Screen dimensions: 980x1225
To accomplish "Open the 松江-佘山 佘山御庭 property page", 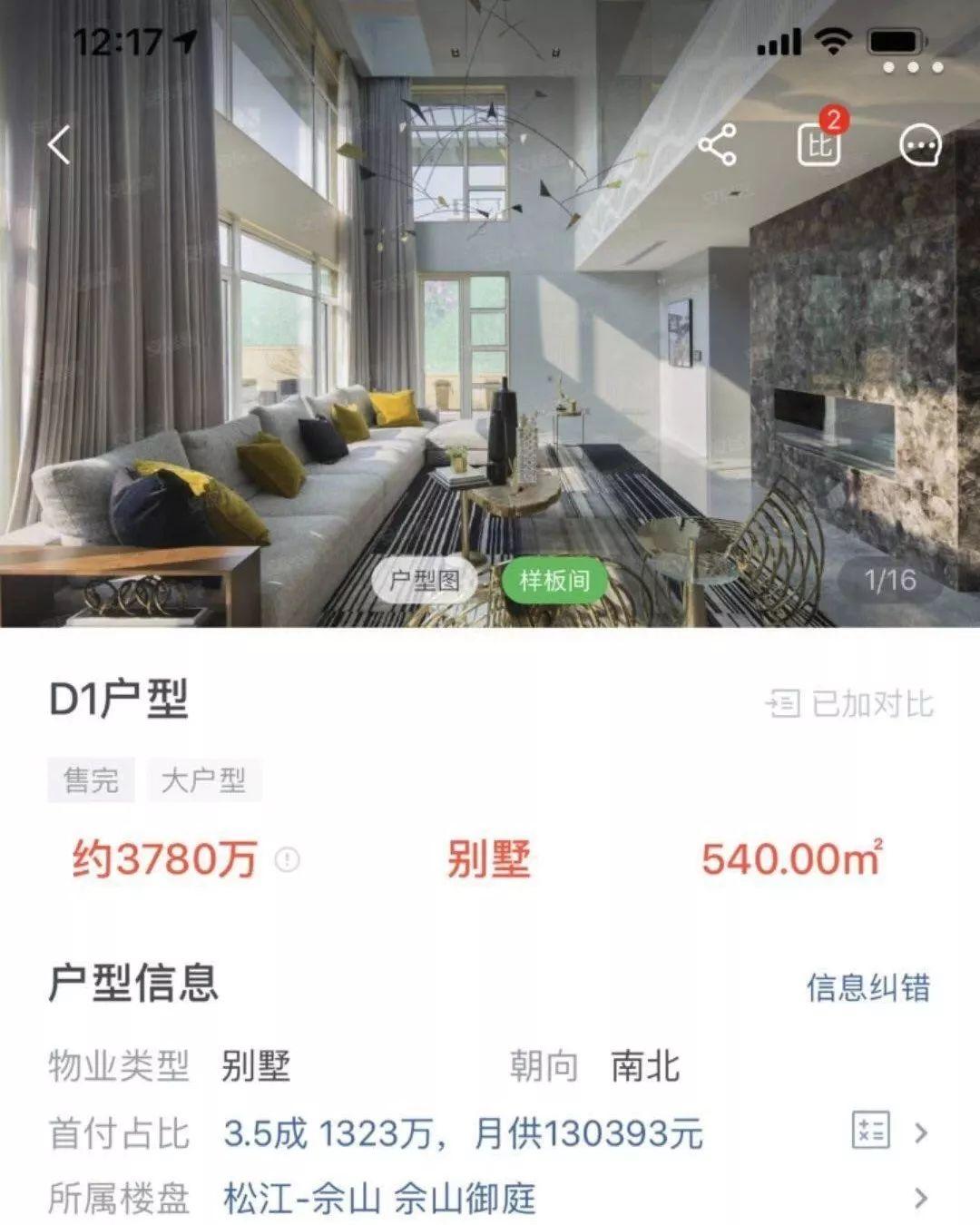I will pos(379,1199).
